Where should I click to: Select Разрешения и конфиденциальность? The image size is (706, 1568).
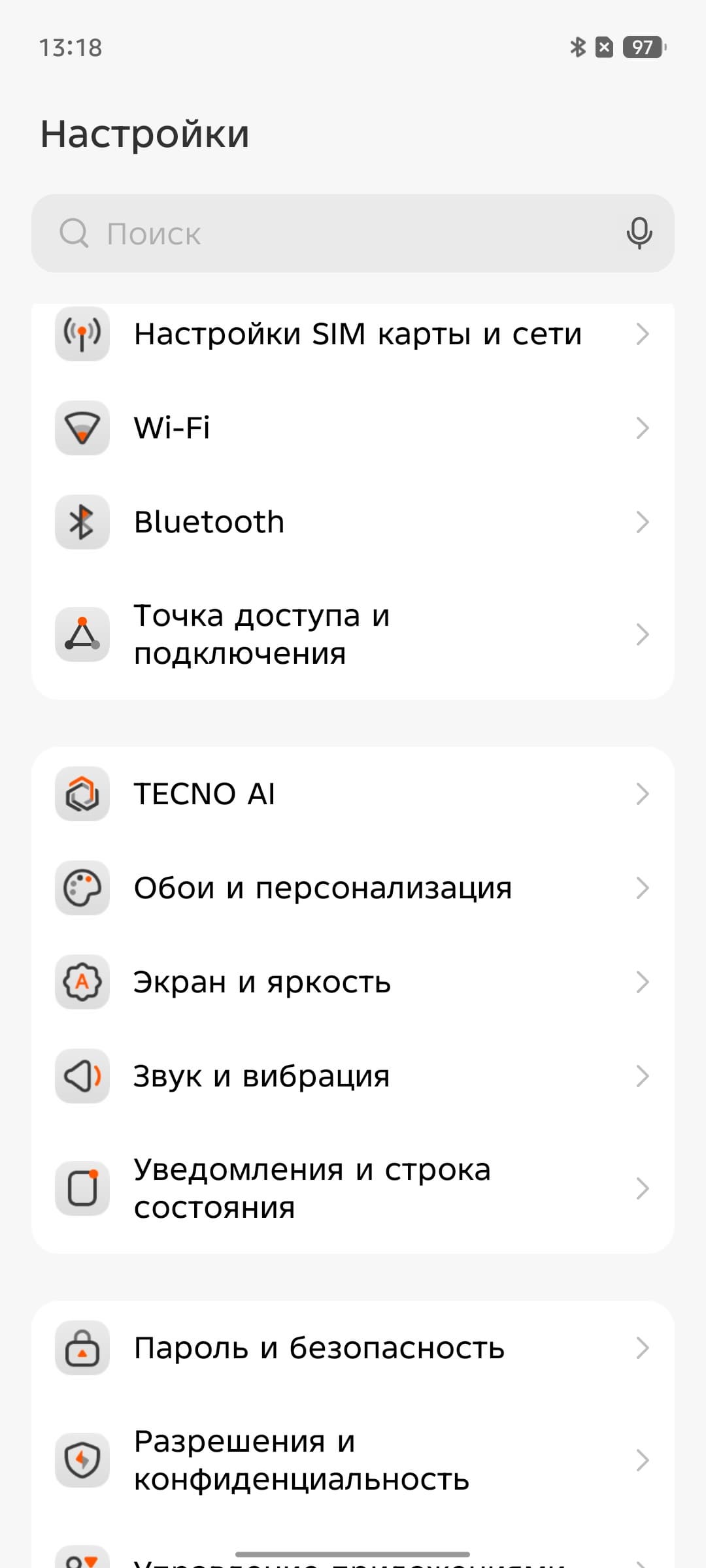coord(353,1460)
